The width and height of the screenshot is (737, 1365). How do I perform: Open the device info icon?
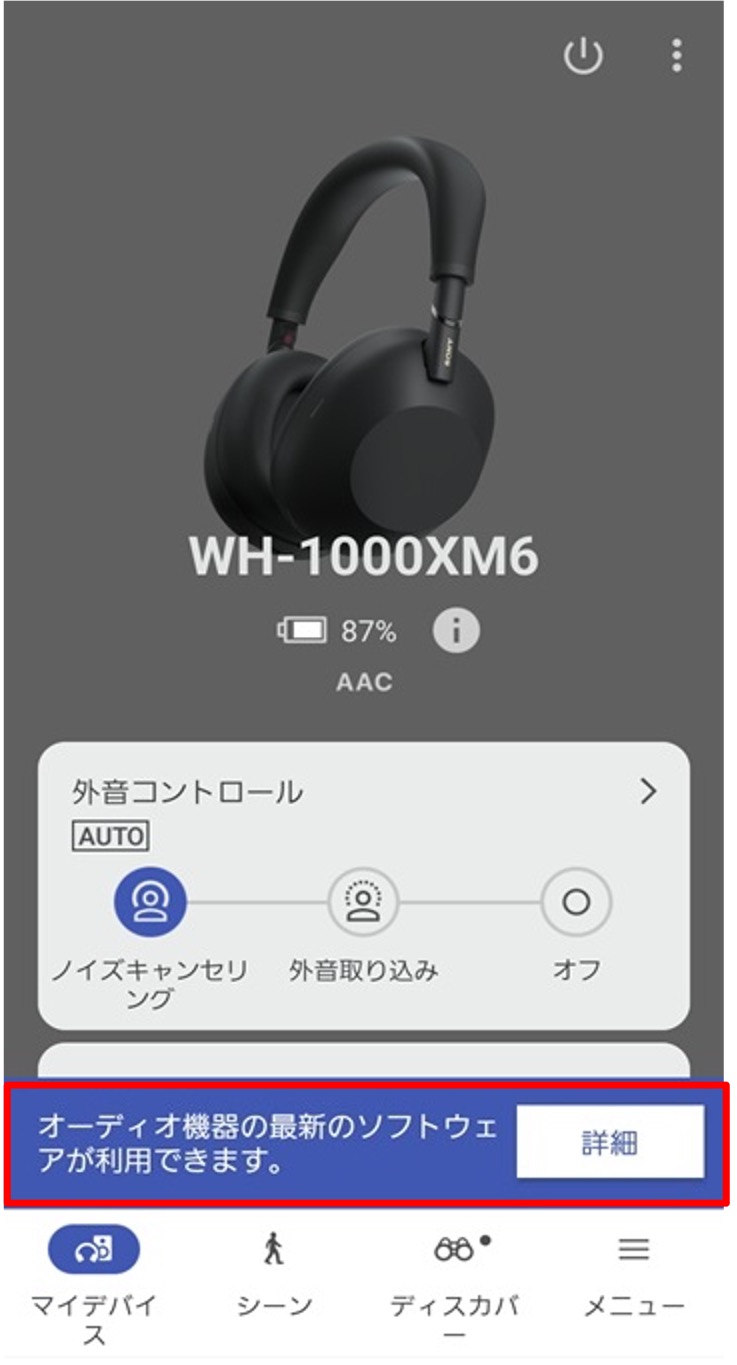pos(456,631)
